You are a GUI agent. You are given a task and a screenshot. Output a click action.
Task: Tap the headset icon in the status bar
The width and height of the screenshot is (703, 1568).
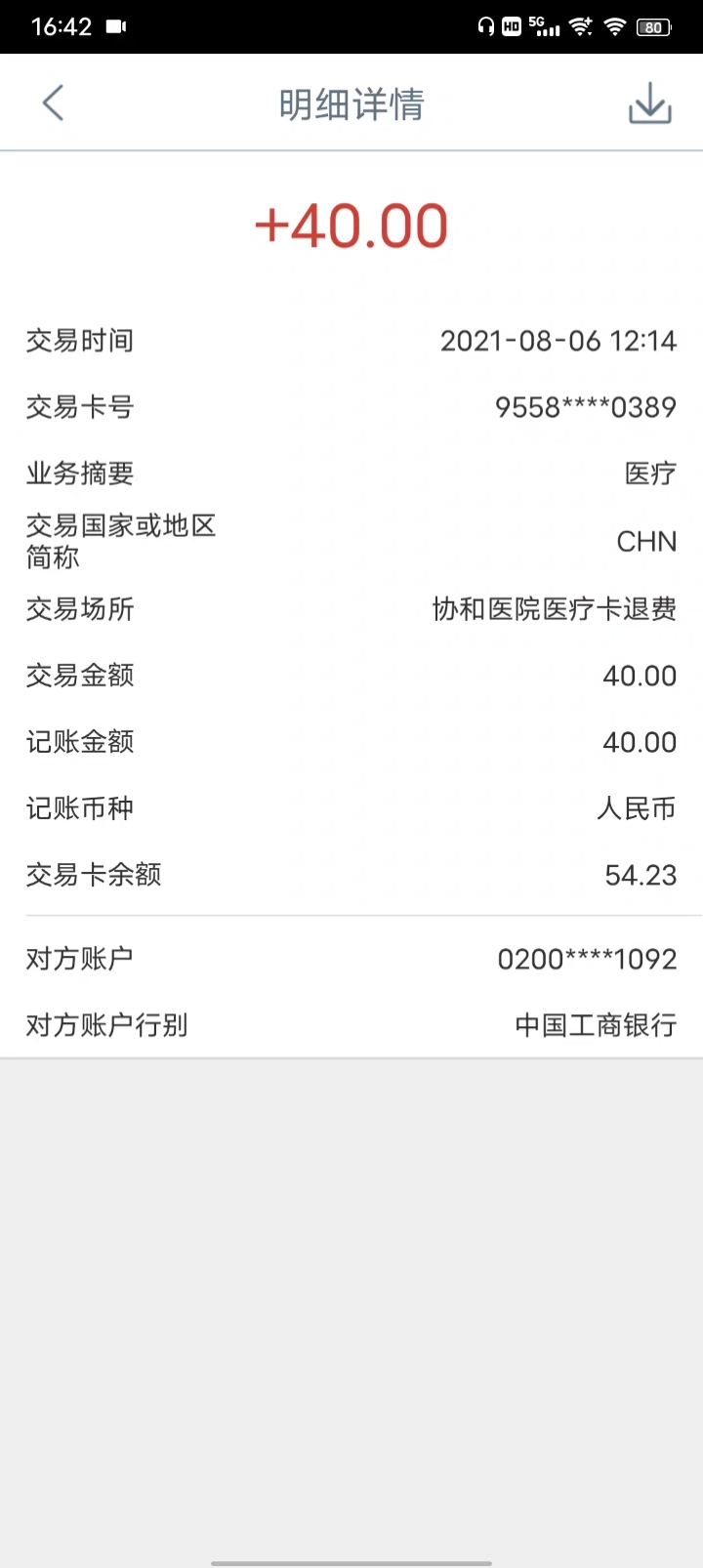pos(485,26)
